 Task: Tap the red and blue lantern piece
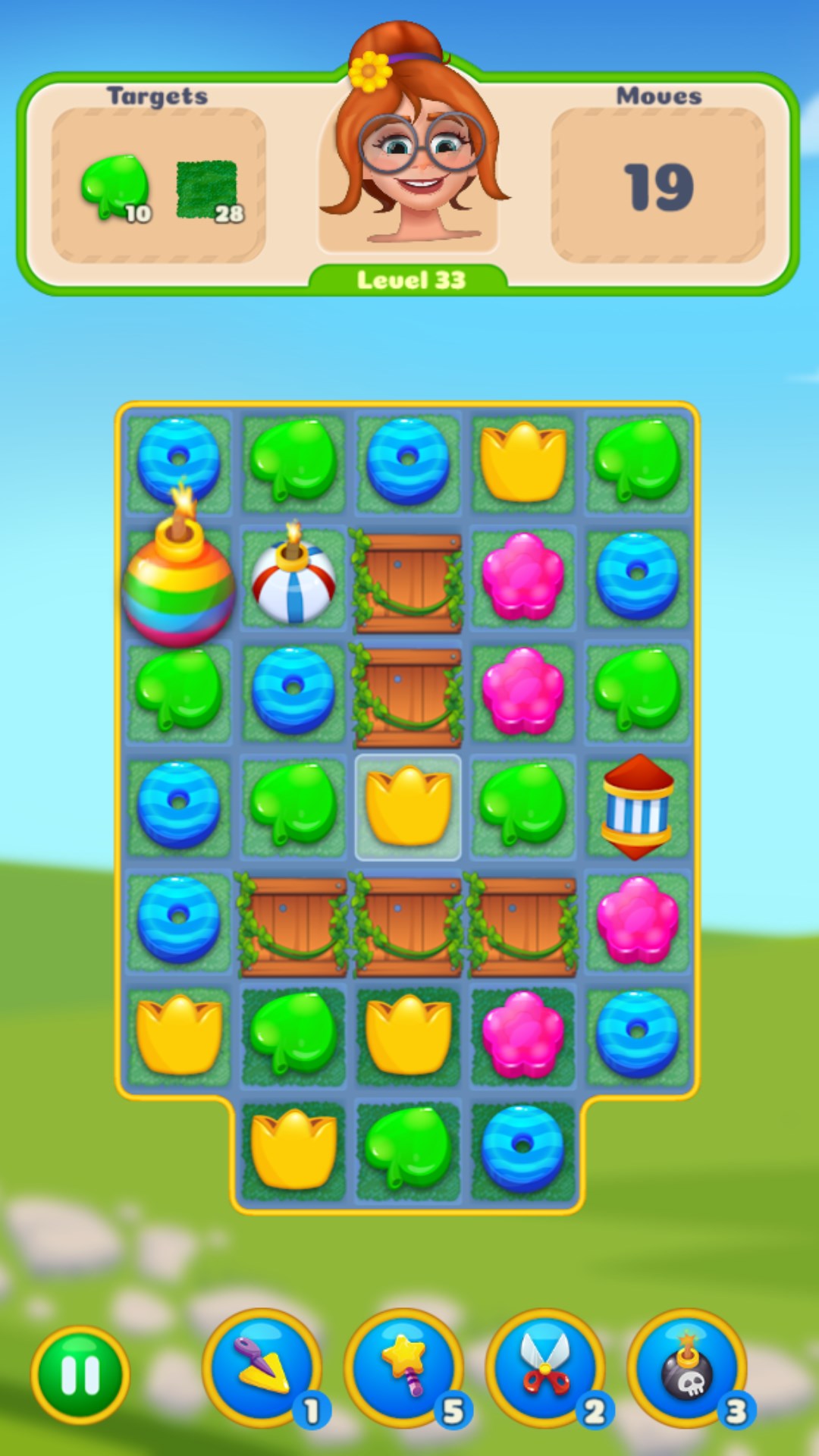(637, 807)
